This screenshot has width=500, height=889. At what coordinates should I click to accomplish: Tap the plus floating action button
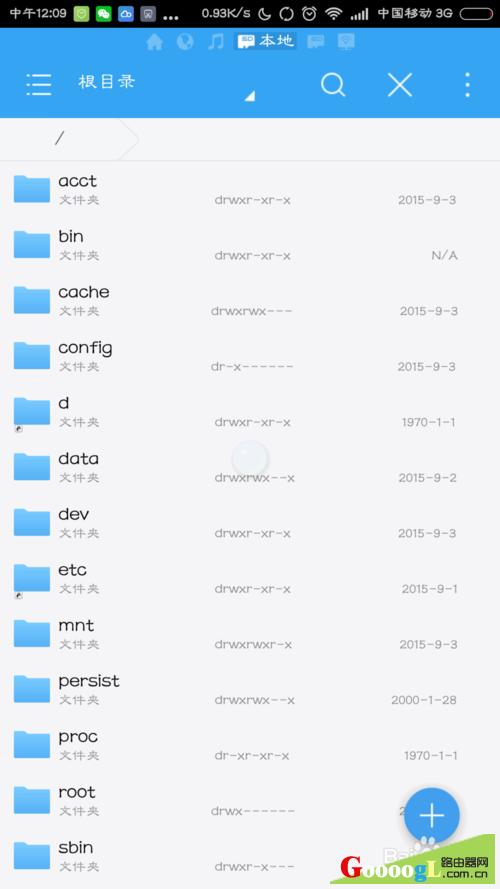click(431, 815)
